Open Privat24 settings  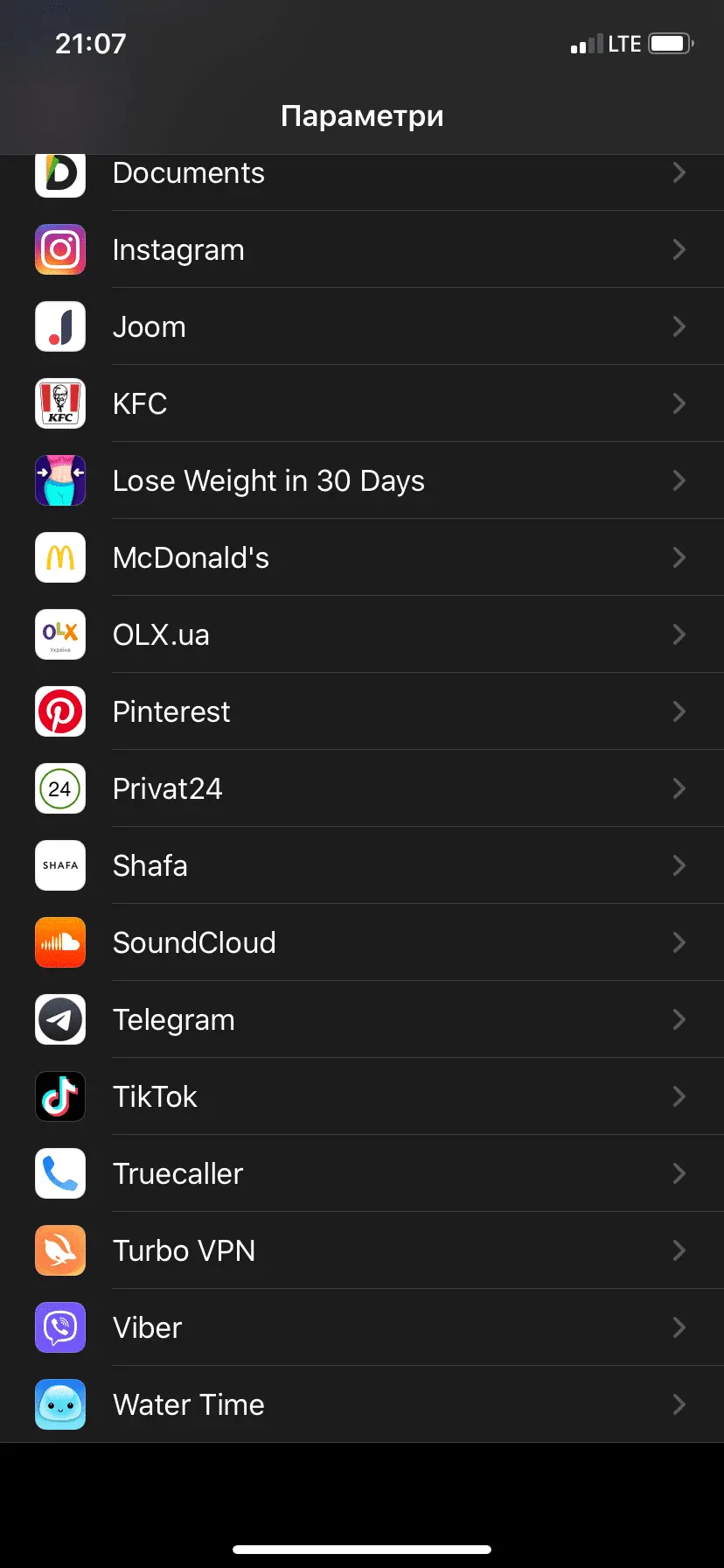coord(362,789)
